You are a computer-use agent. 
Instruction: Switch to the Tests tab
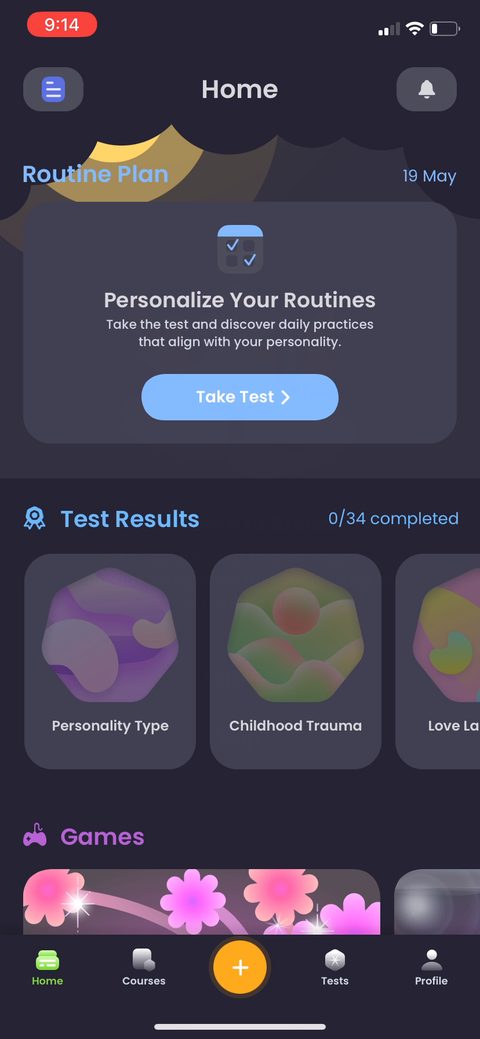point(335,967)
